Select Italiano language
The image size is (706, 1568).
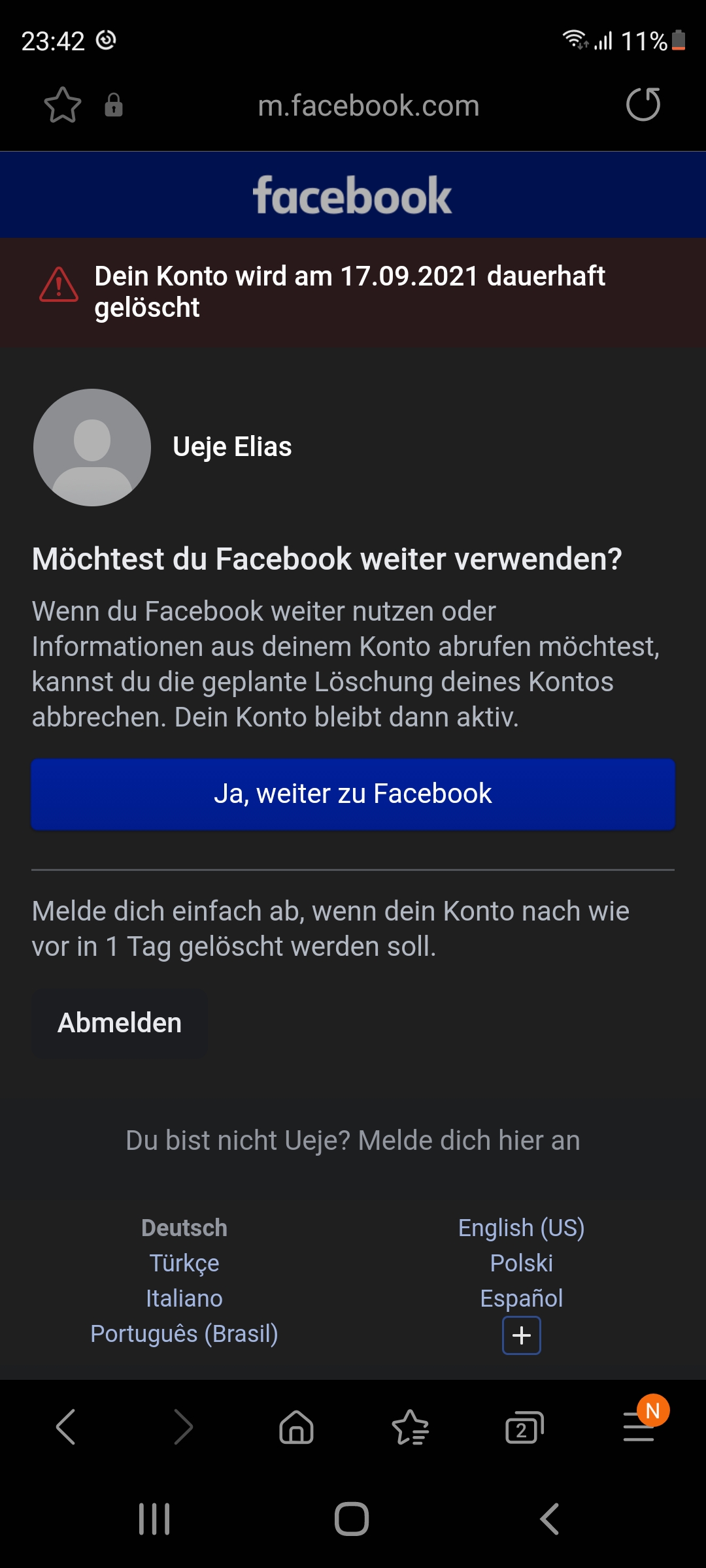click(184, 1298)
